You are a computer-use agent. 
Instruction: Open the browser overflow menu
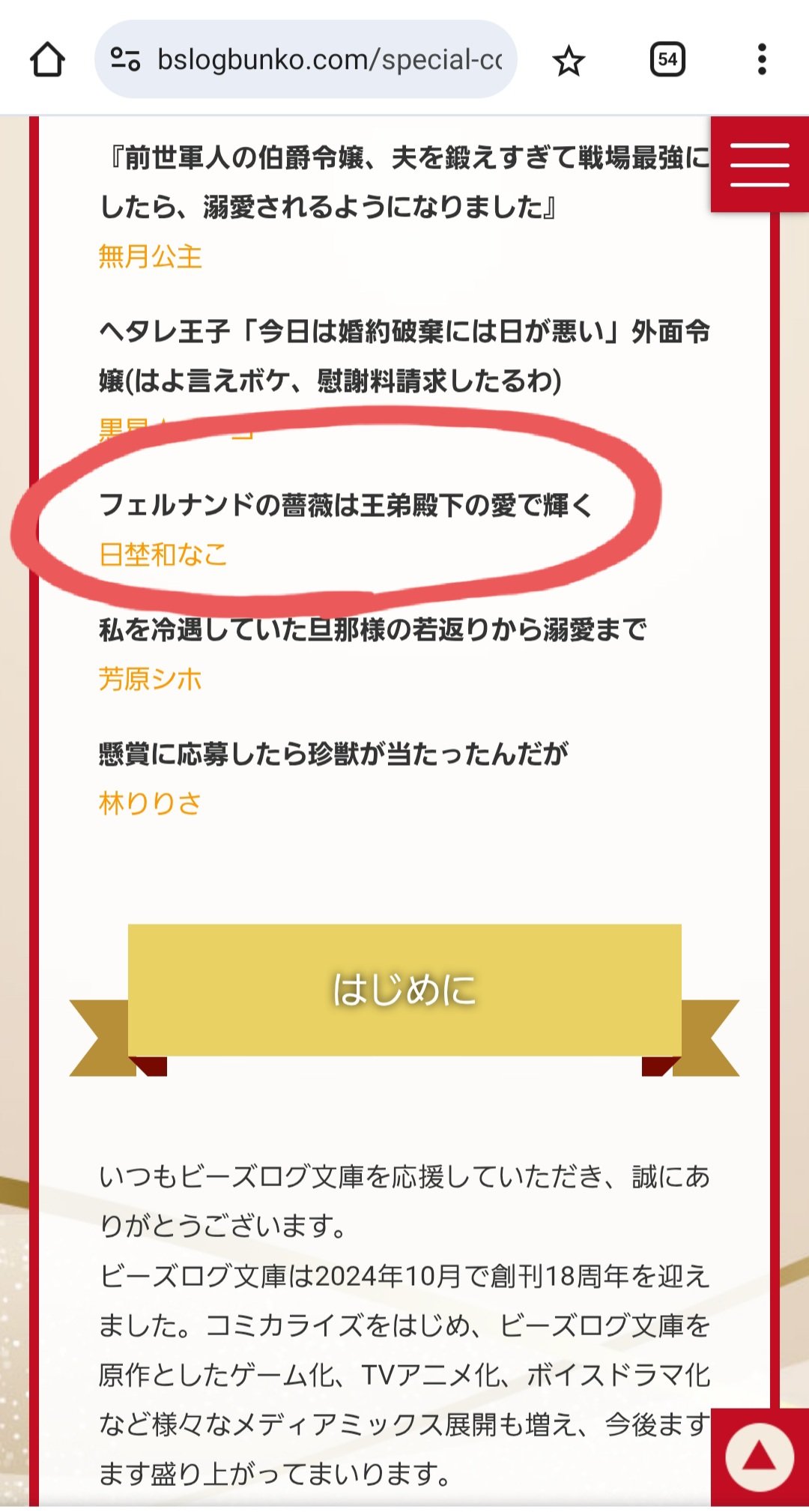[762, 60]
